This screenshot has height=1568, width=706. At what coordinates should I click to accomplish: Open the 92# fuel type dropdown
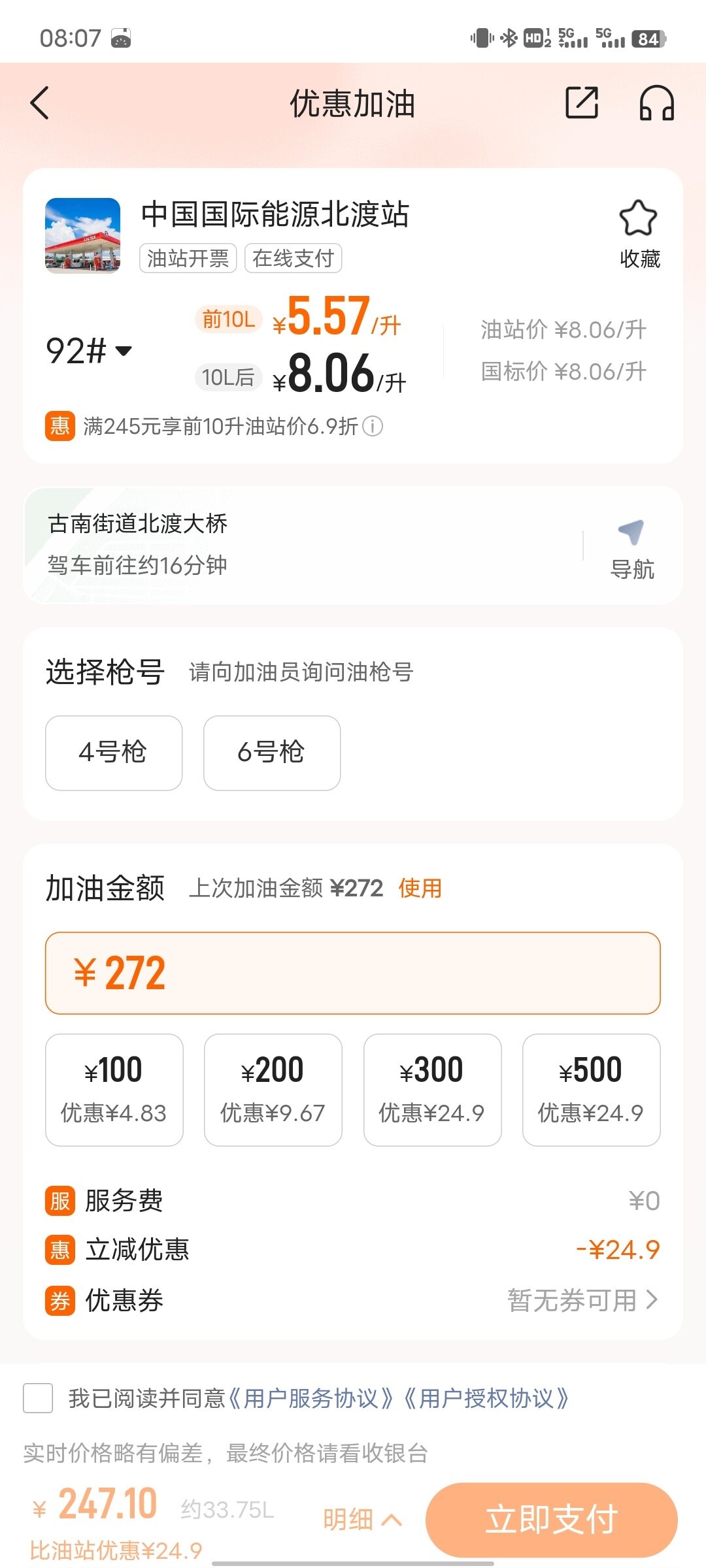point(89,351)
